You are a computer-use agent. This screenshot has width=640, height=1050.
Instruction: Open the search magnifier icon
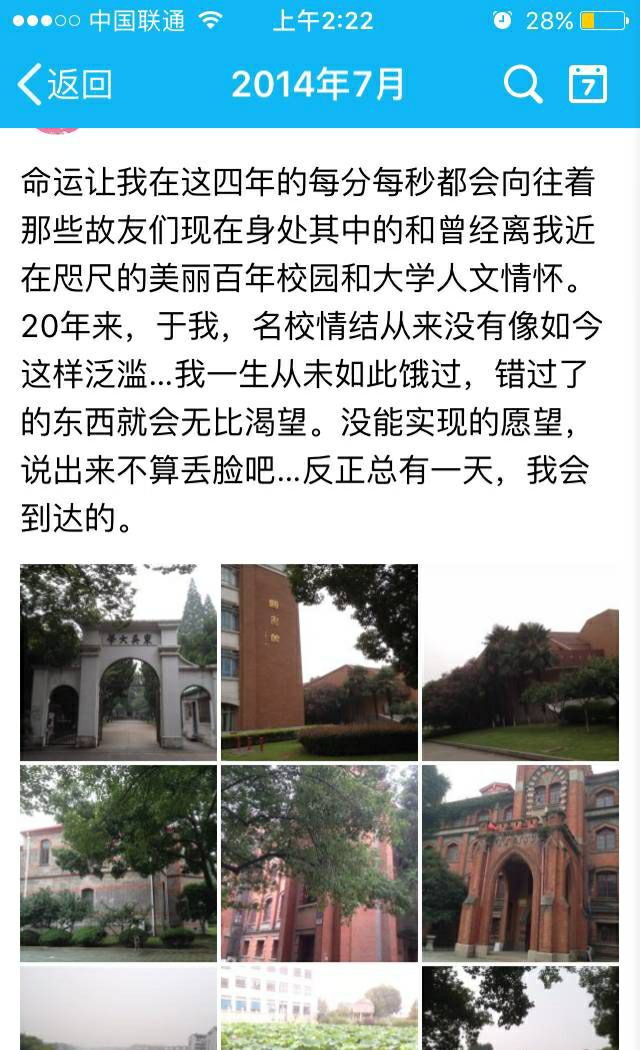point(522,85)
